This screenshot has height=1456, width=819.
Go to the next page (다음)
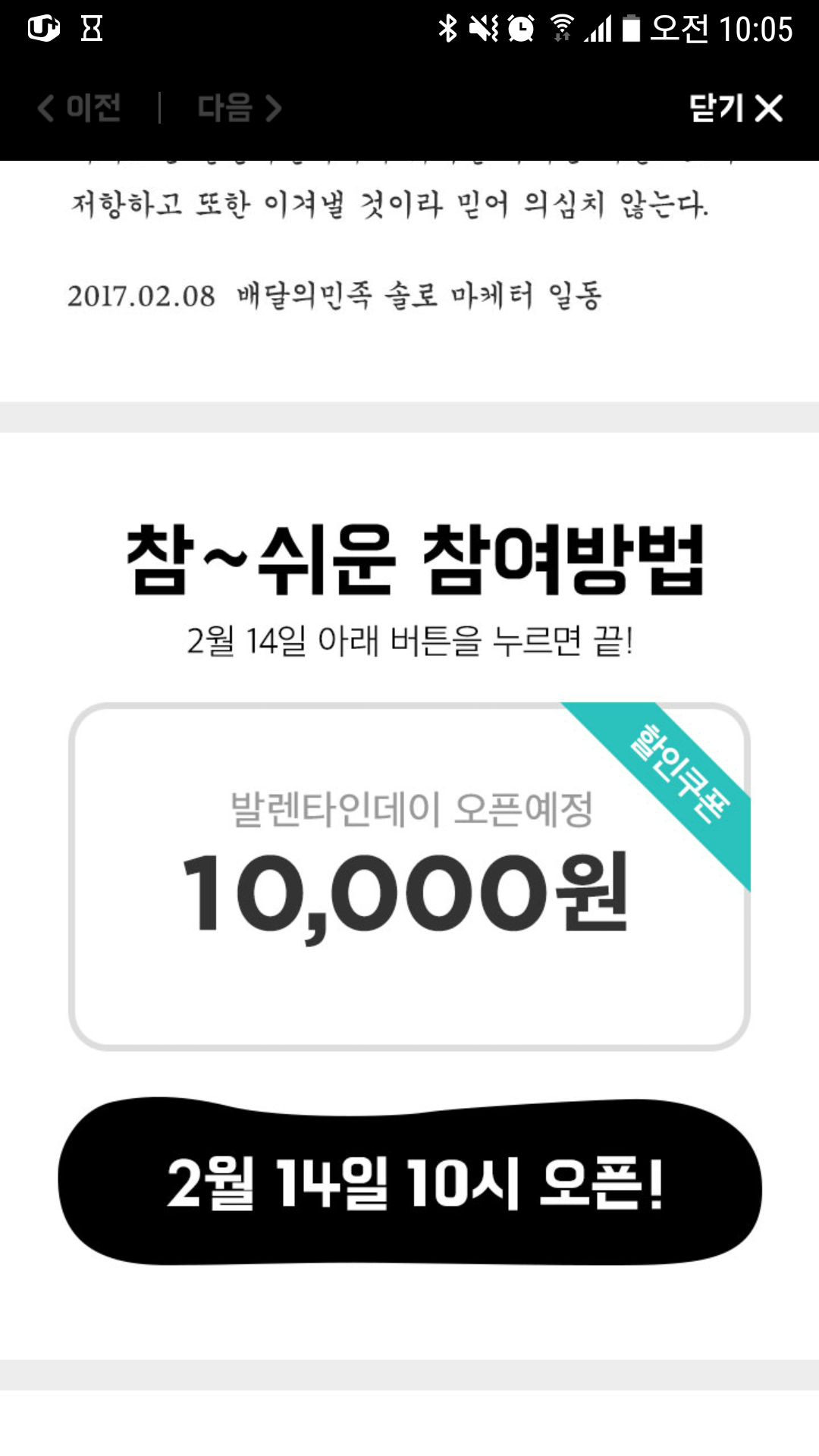point(239,108)
